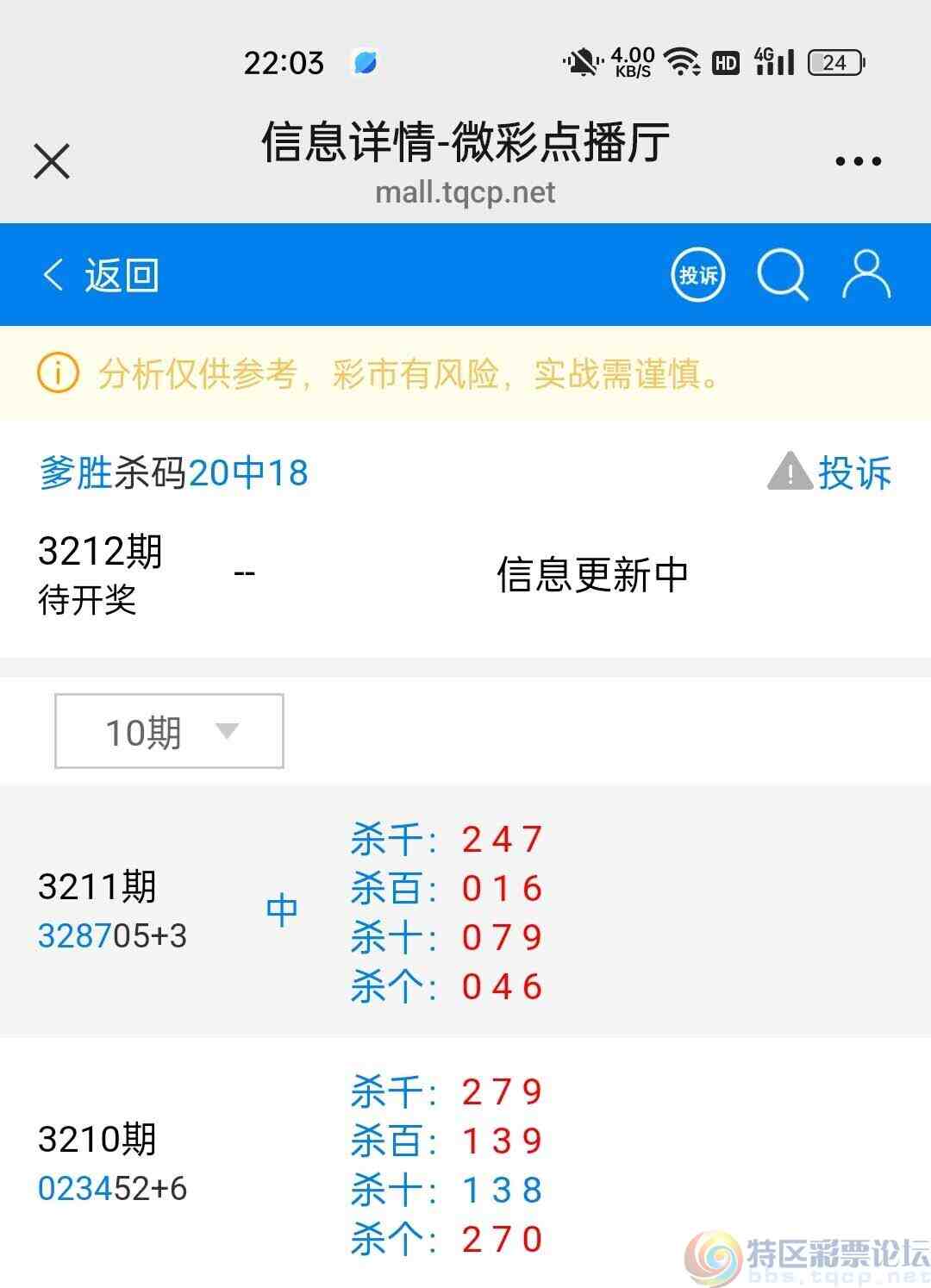Tap the circular 投诉 complaint badge icon
The width and height of the screenshot is (931, 1288).
tap(697, 274)
